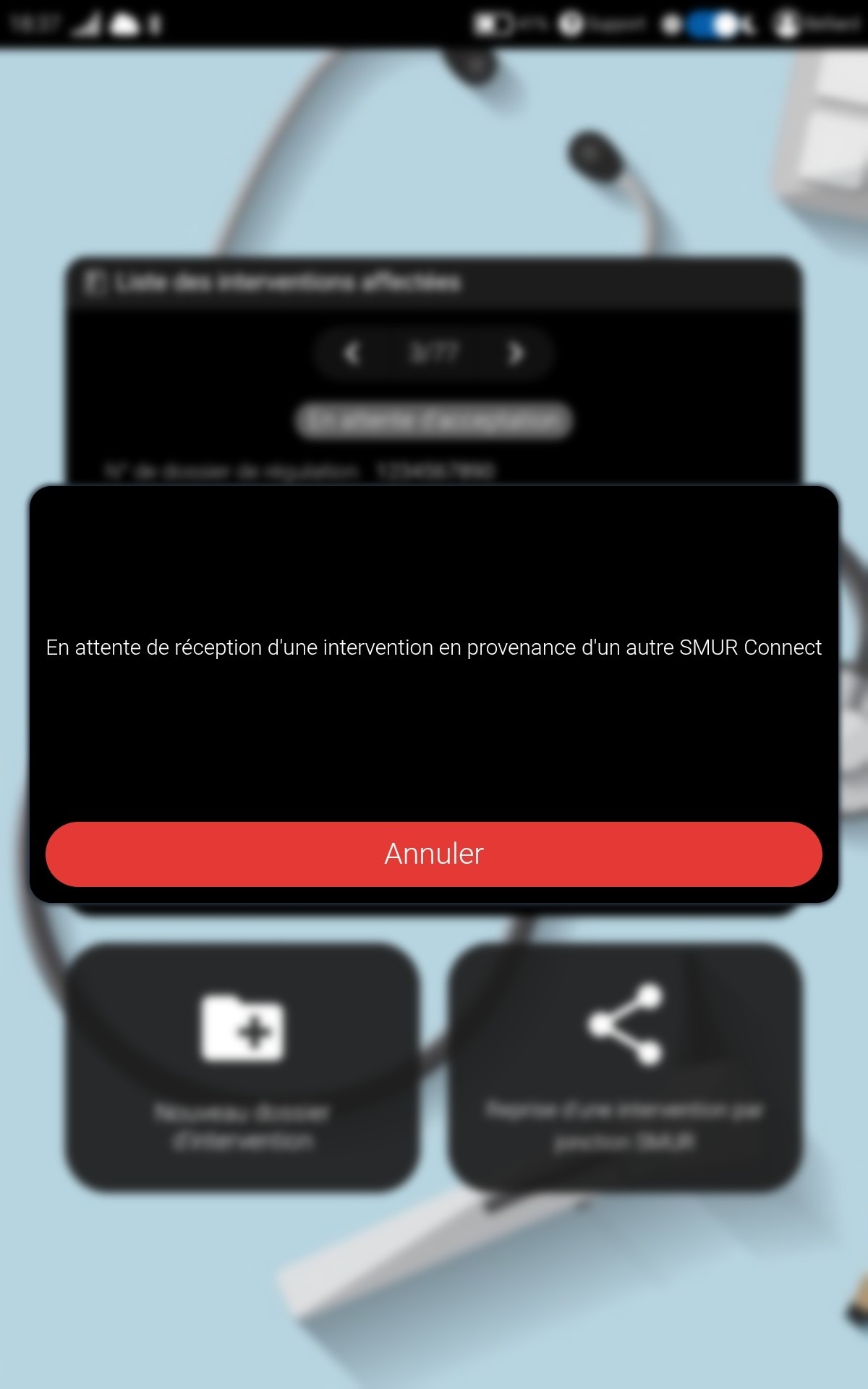This screenshot has width=868, height=1389.
Task: Cancel waiting with the Annuler button
Action: click(434, 854)
